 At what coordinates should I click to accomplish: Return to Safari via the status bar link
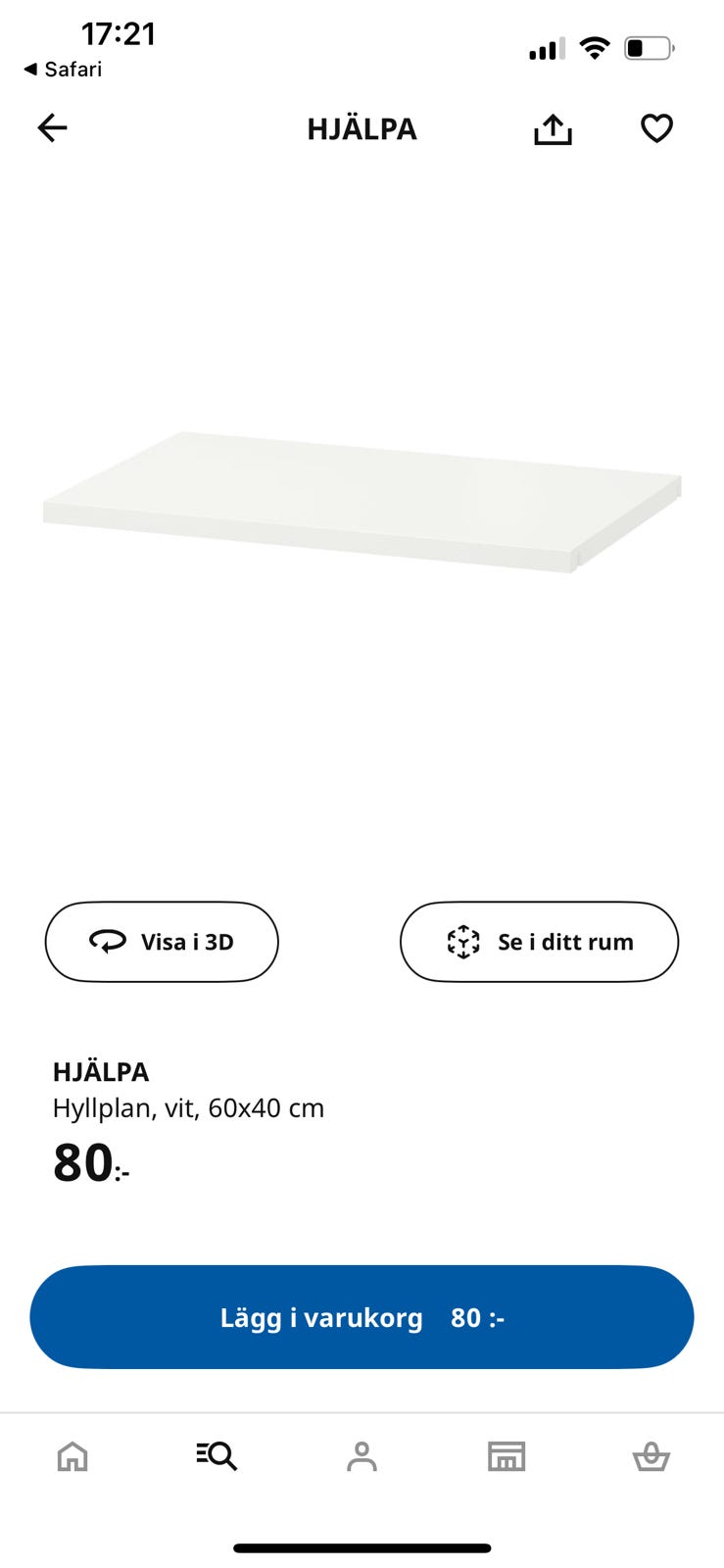coord(62,69)
